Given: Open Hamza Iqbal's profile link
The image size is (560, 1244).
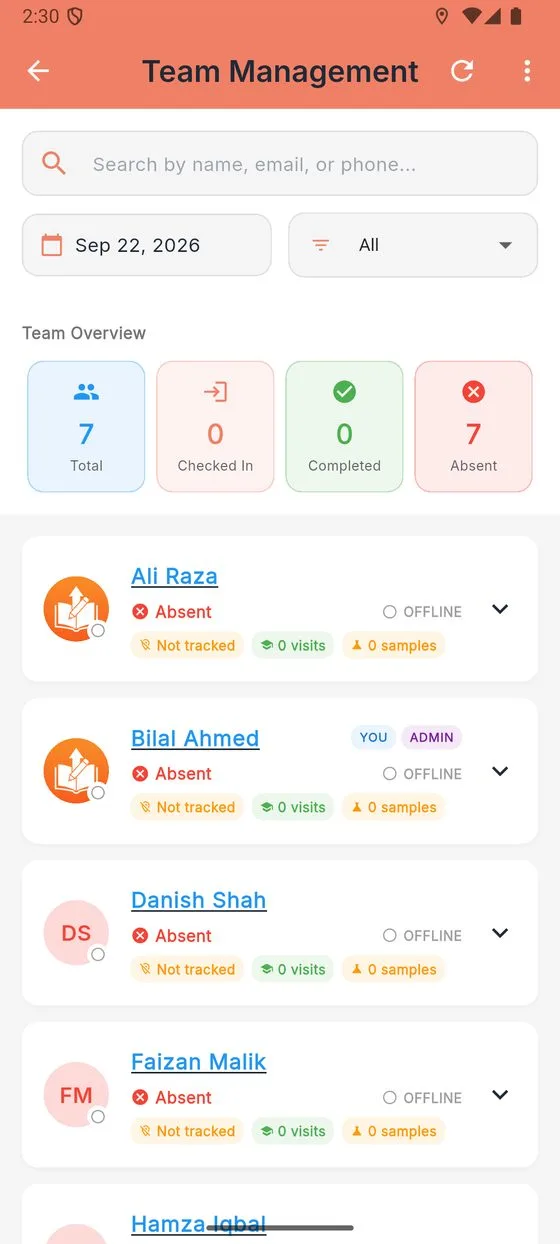Looking at the screenshot, I should 198,1224.
